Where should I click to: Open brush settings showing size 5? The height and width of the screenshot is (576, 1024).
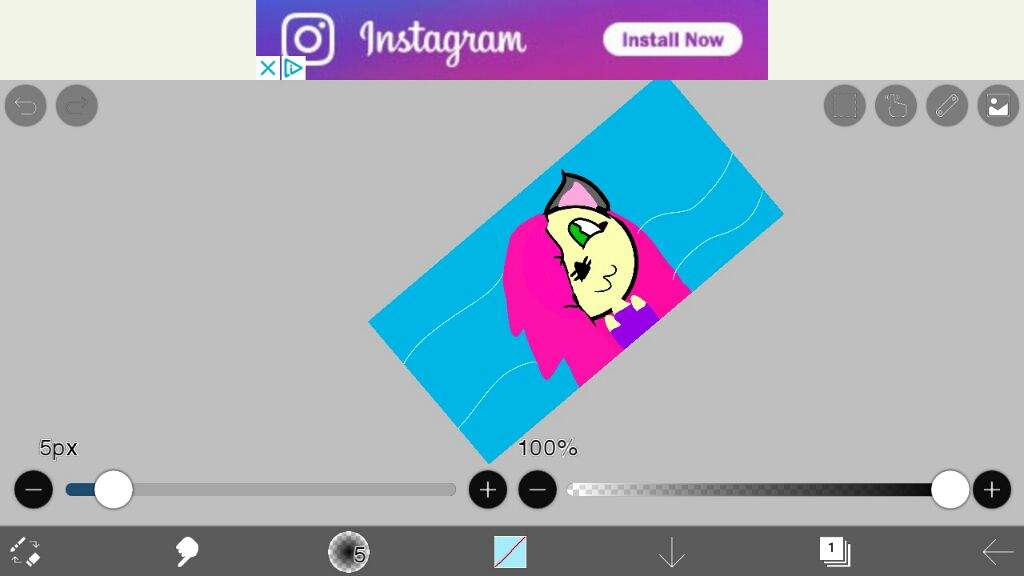click(348, 551)
